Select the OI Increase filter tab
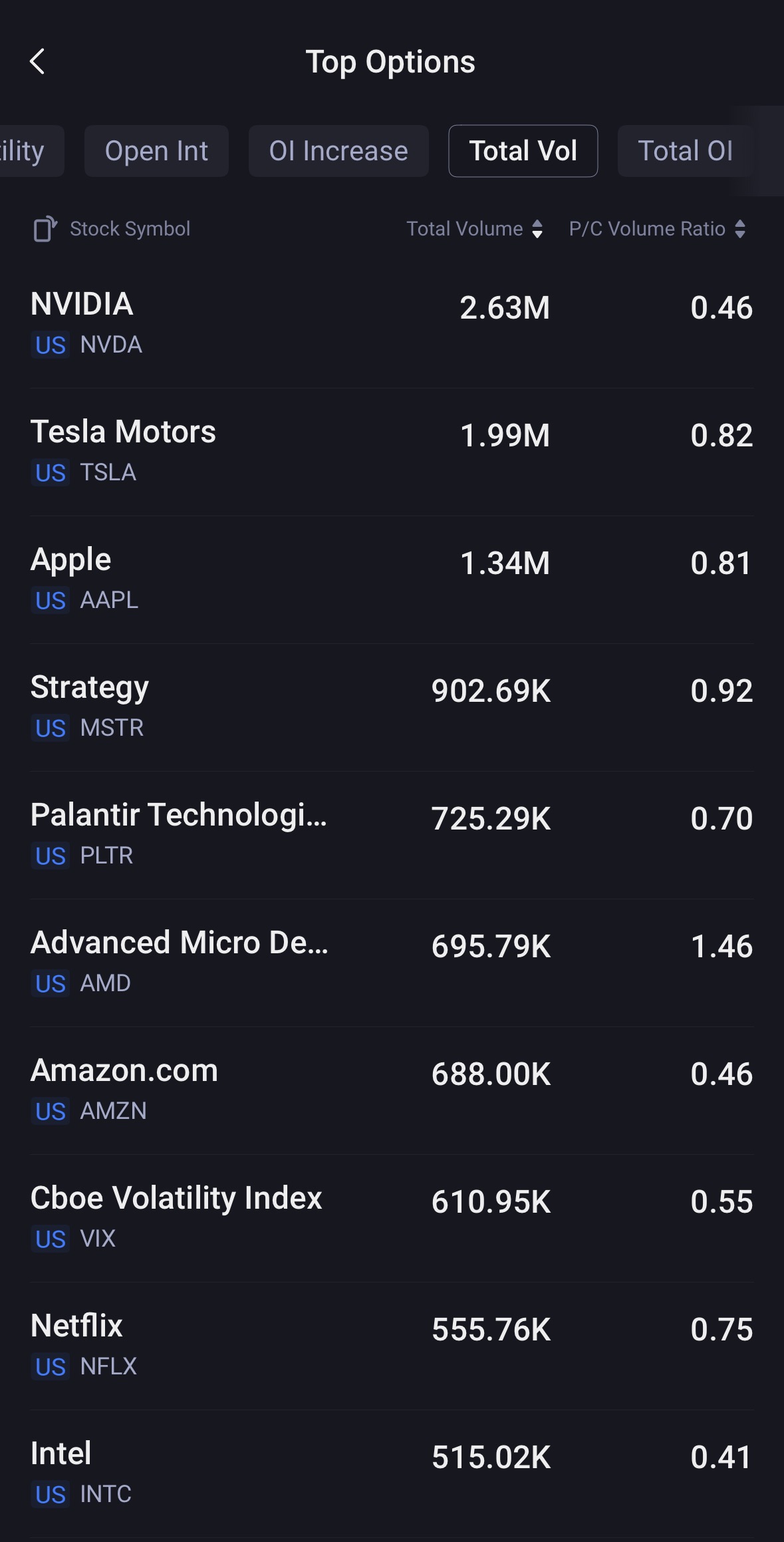 tap(338, 150)
